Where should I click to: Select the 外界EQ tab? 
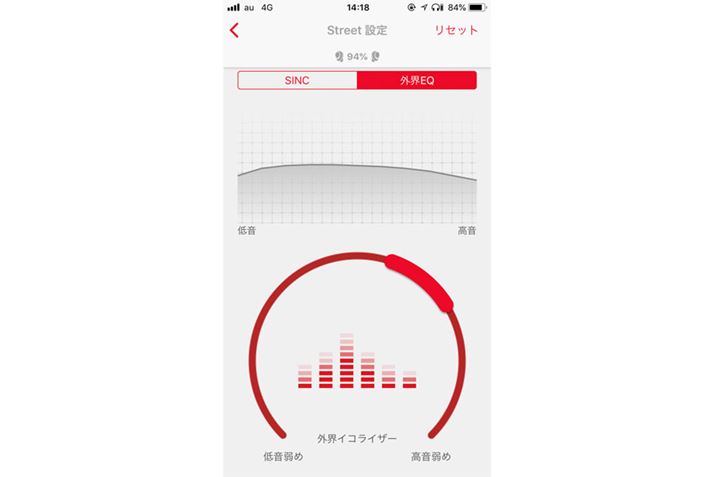click(416, 80)
